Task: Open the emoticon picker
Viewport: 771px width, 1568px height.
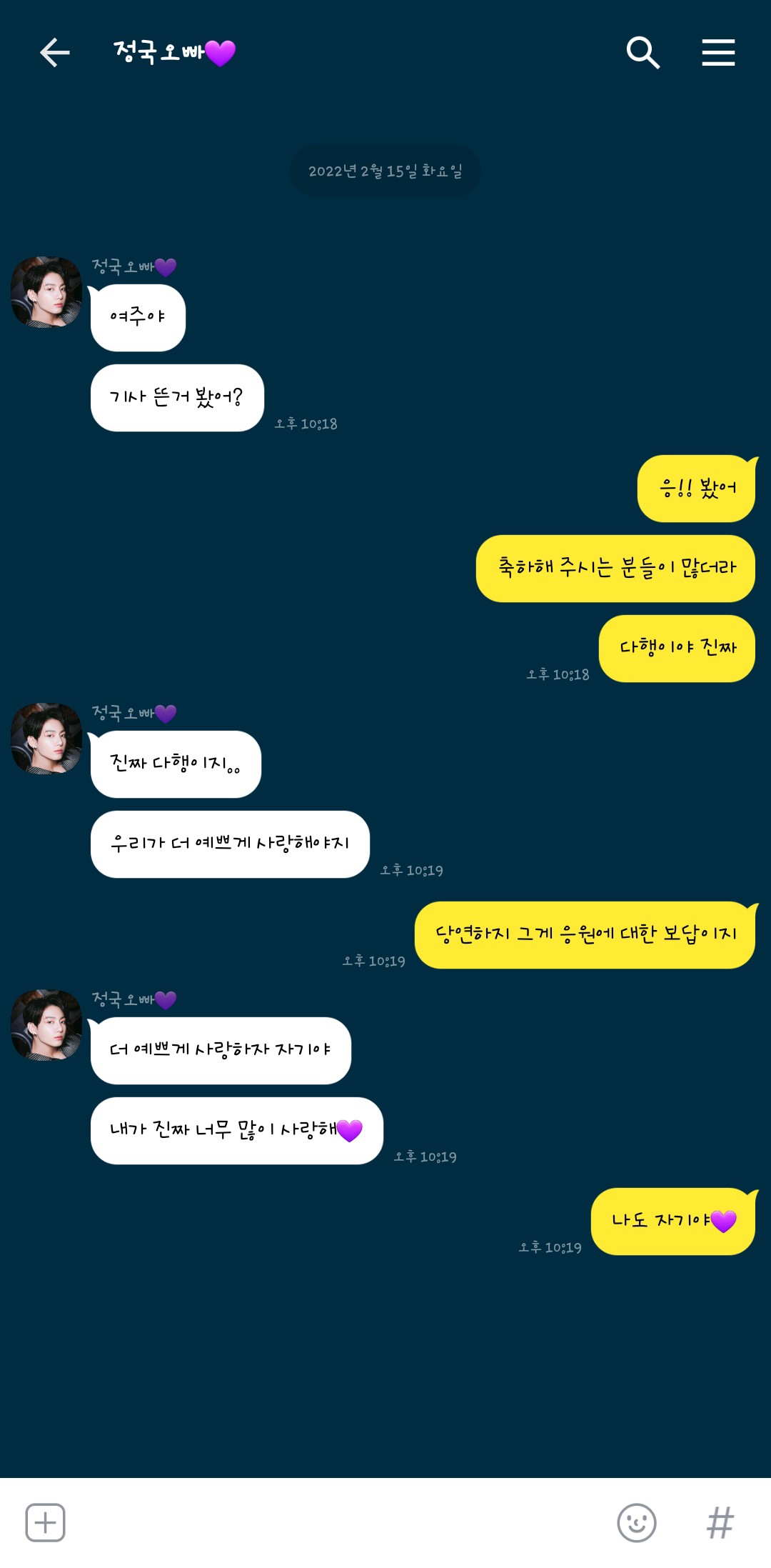Action: (x=636, y=1522)
